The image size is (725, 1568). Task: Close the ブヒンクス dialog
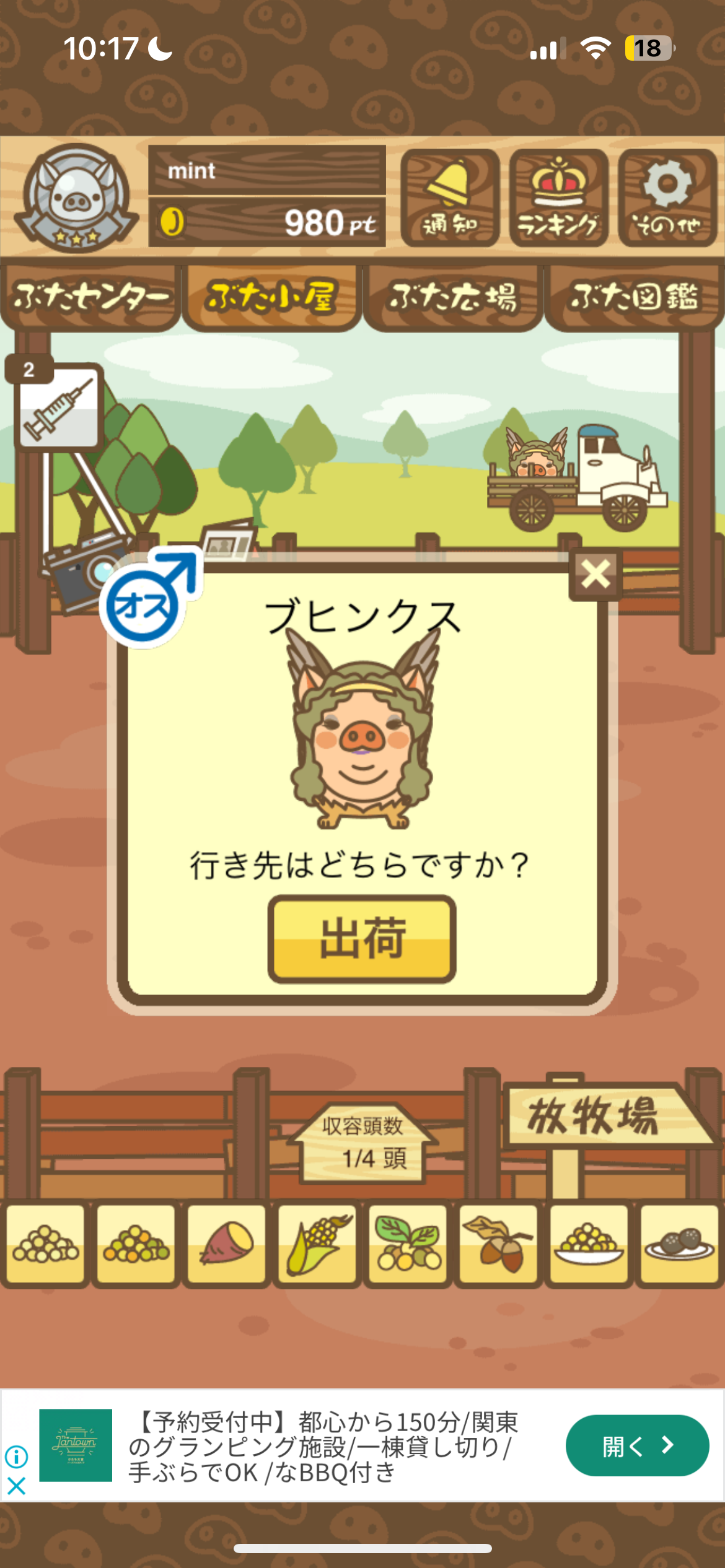[595, 574]
